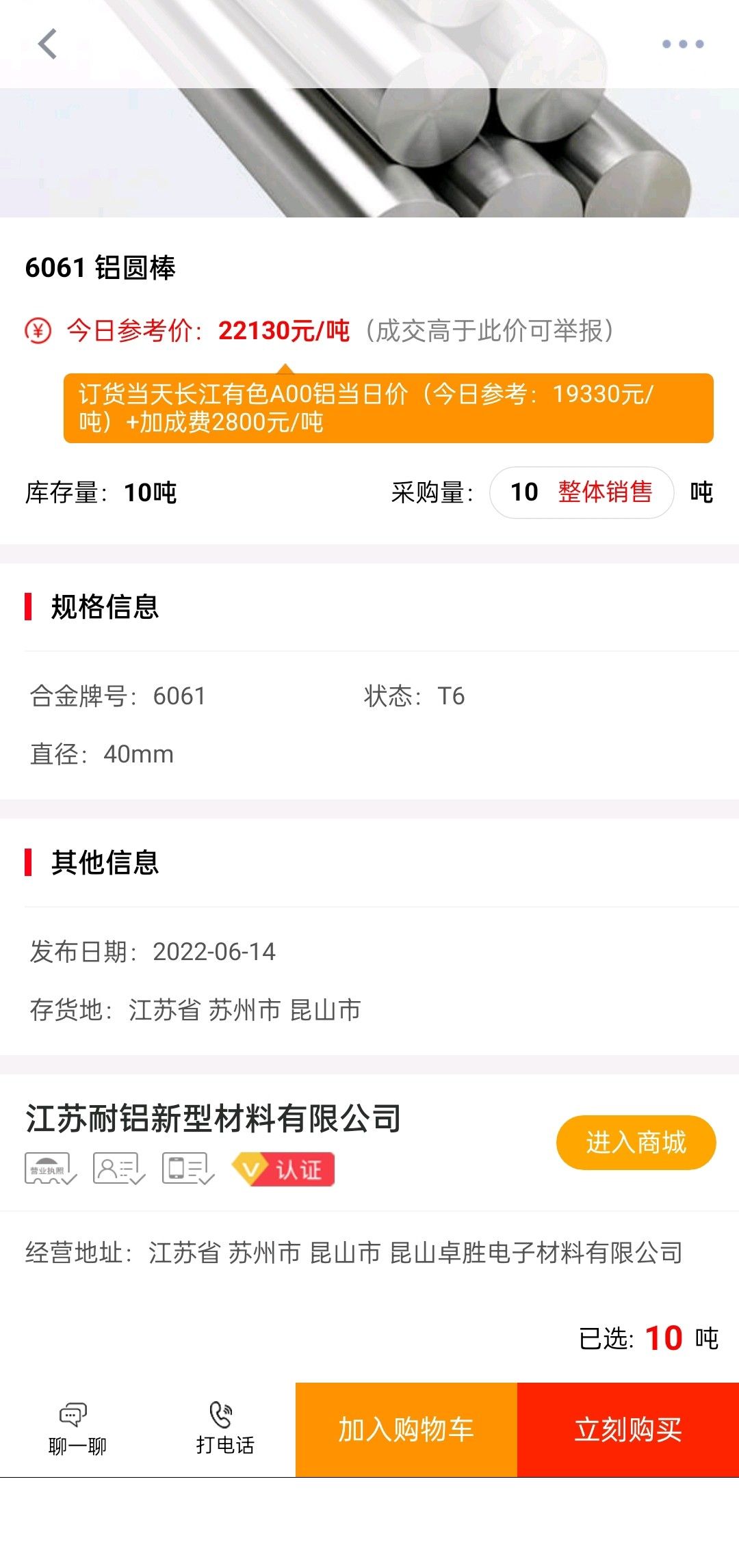Open 江苏耐铝新型材料有限公司 company profile
Viewport: 739px width, 1568px height.
pos(213,1119)
